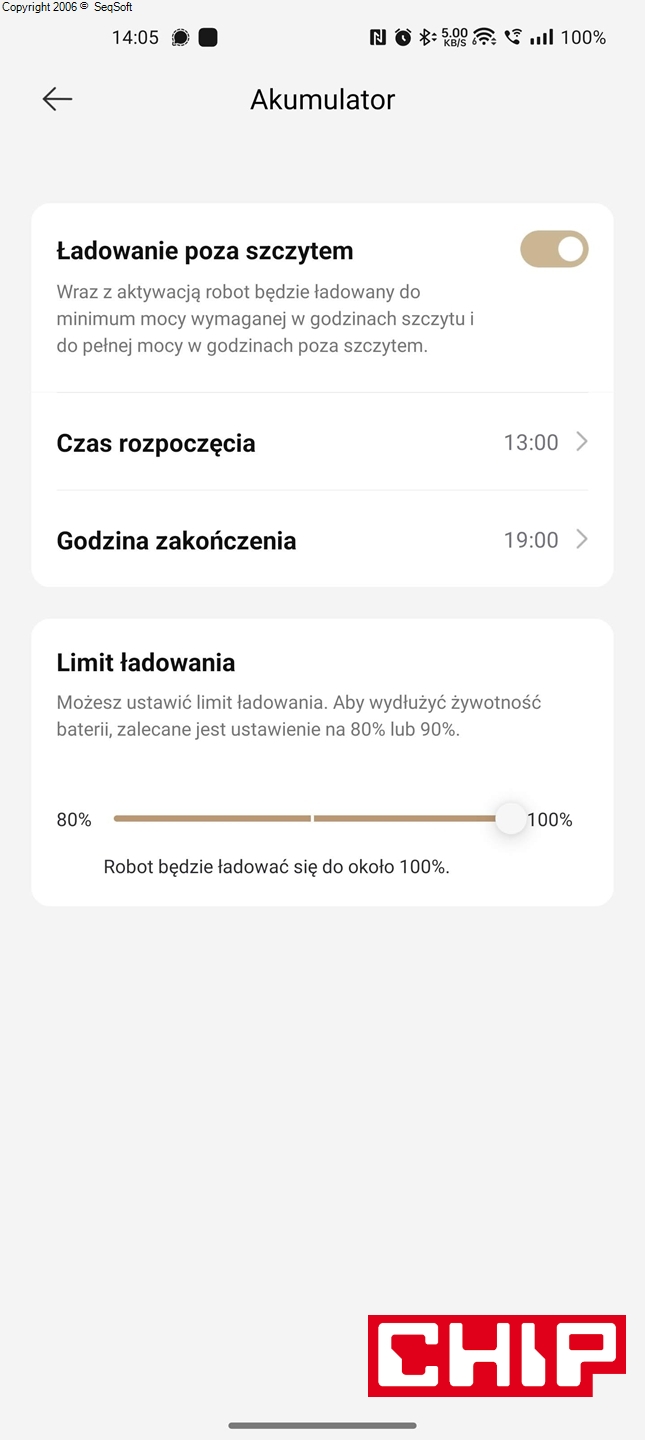645x1440 pixels.
Task: Open the Godzina zakończenia time setting
Action: (x=322, y=540)
